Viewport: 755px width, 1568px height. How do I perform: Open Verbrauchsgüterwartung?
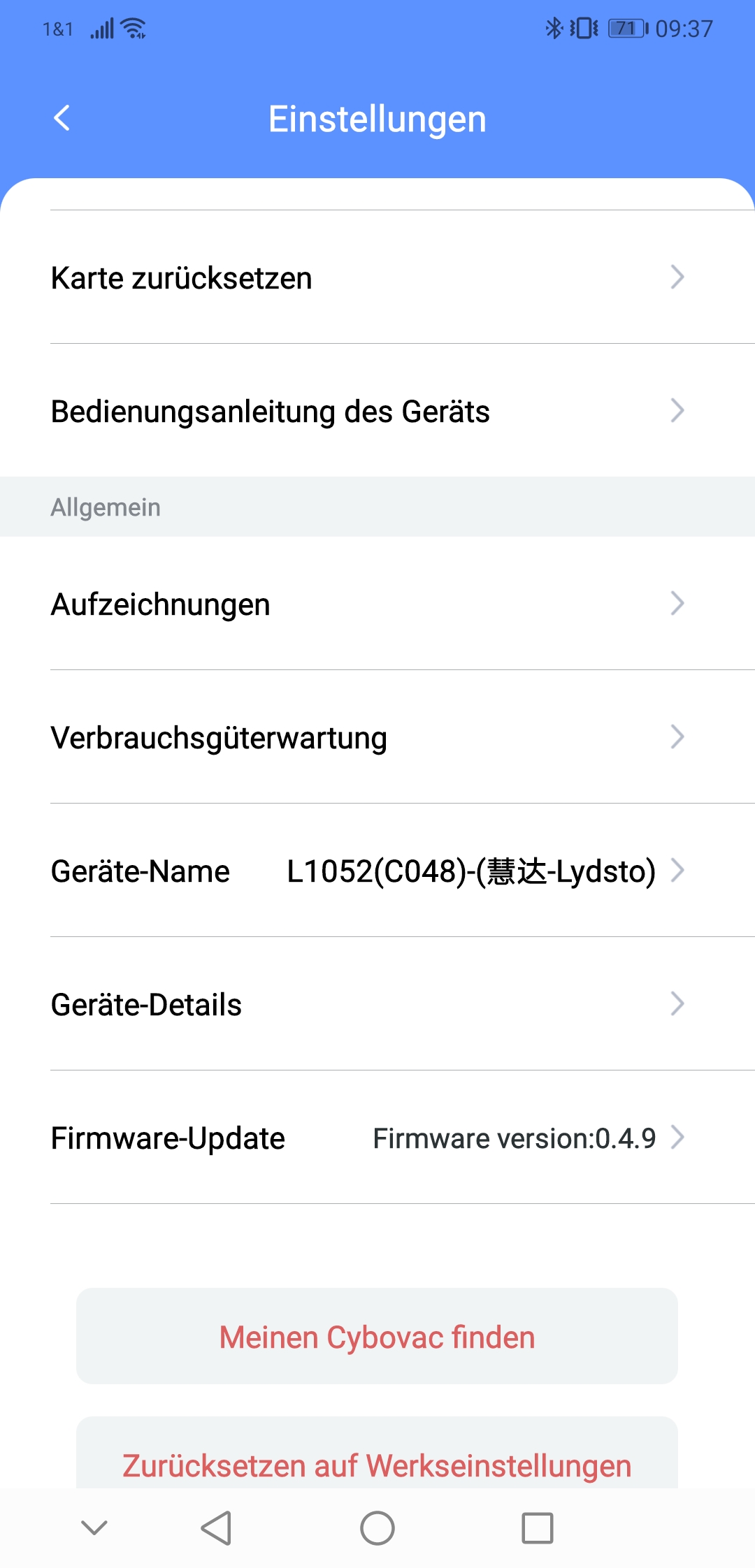click(377, 737)
